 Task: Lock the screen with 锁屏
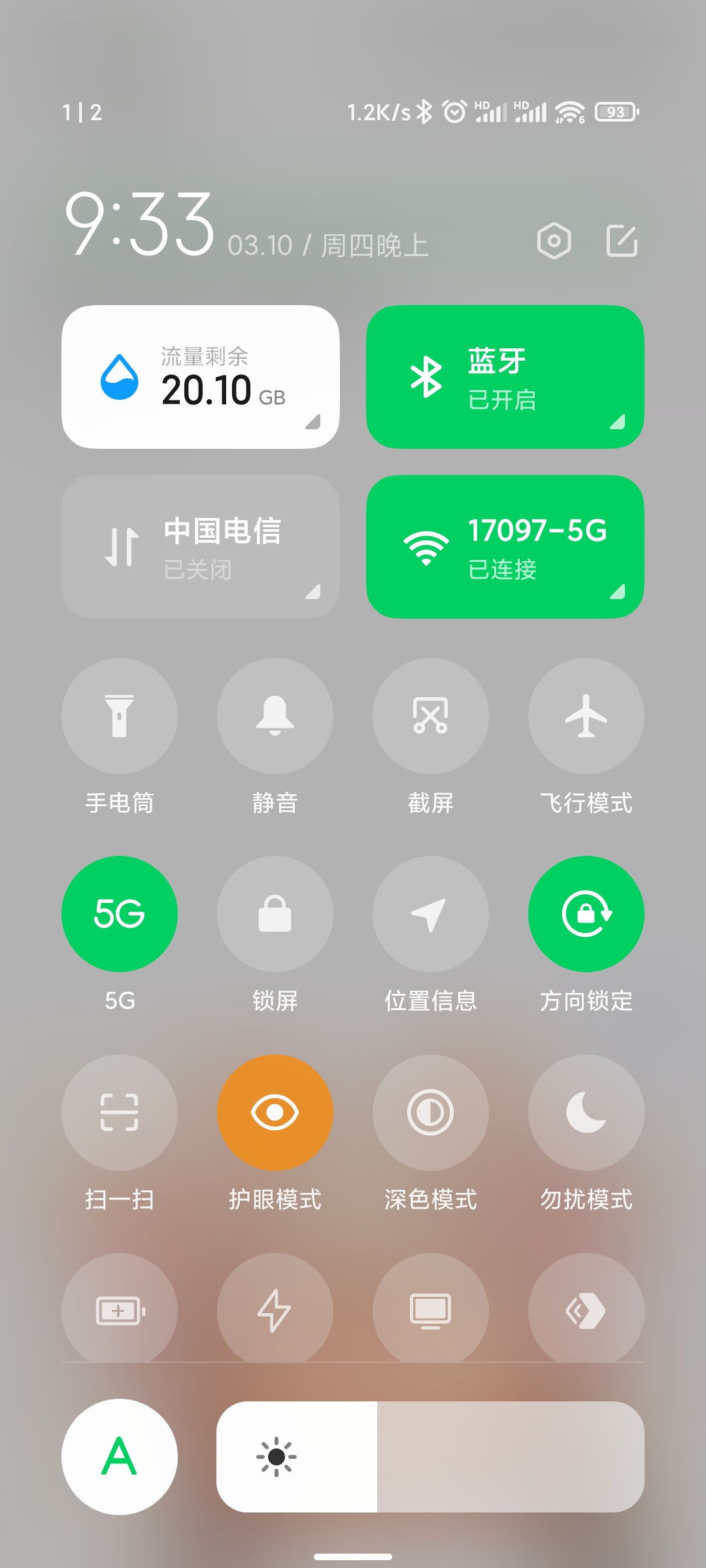click(275, 914)
